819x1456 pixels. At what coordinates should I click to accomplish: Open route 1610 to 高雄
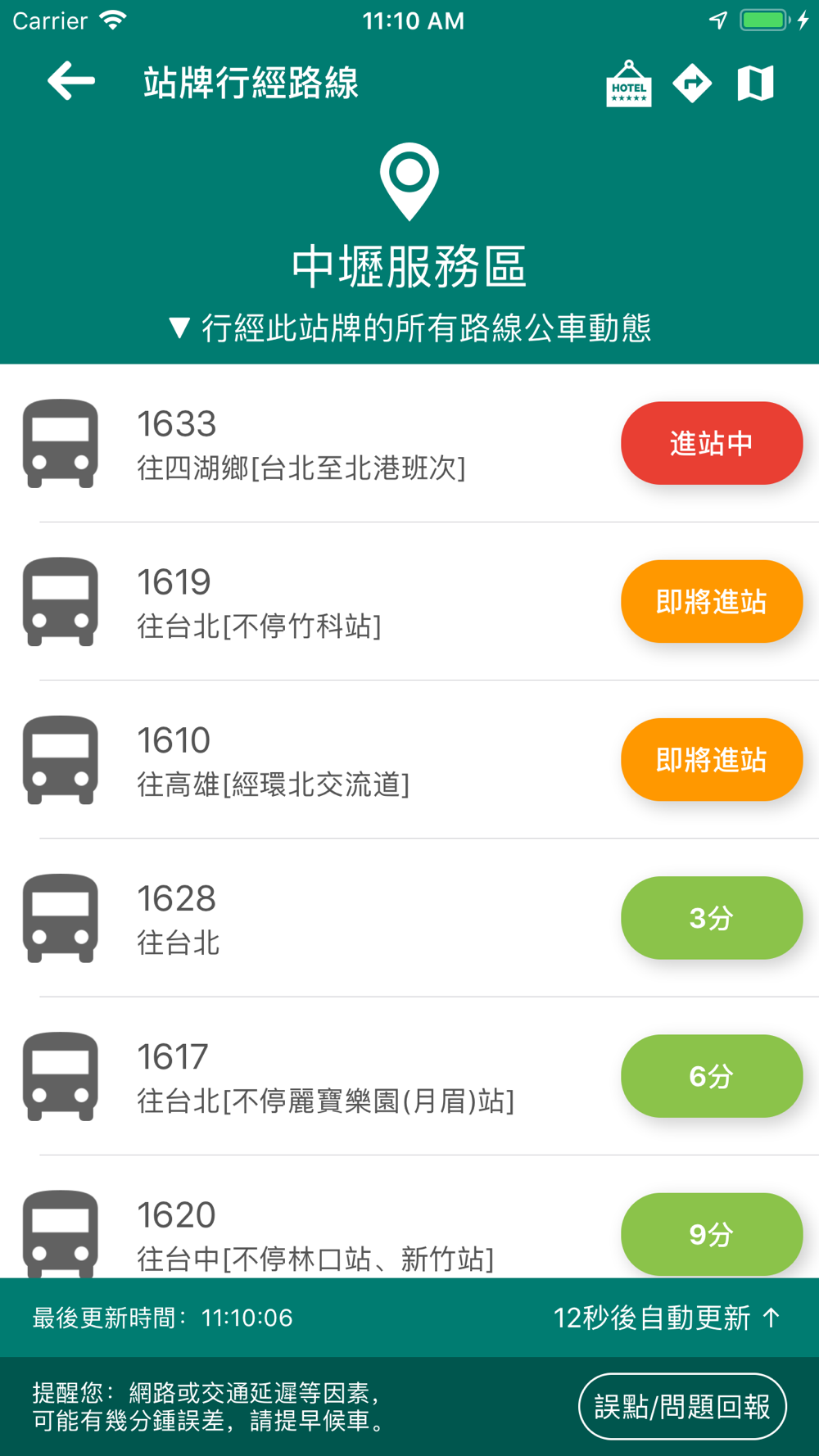(328, 760)
